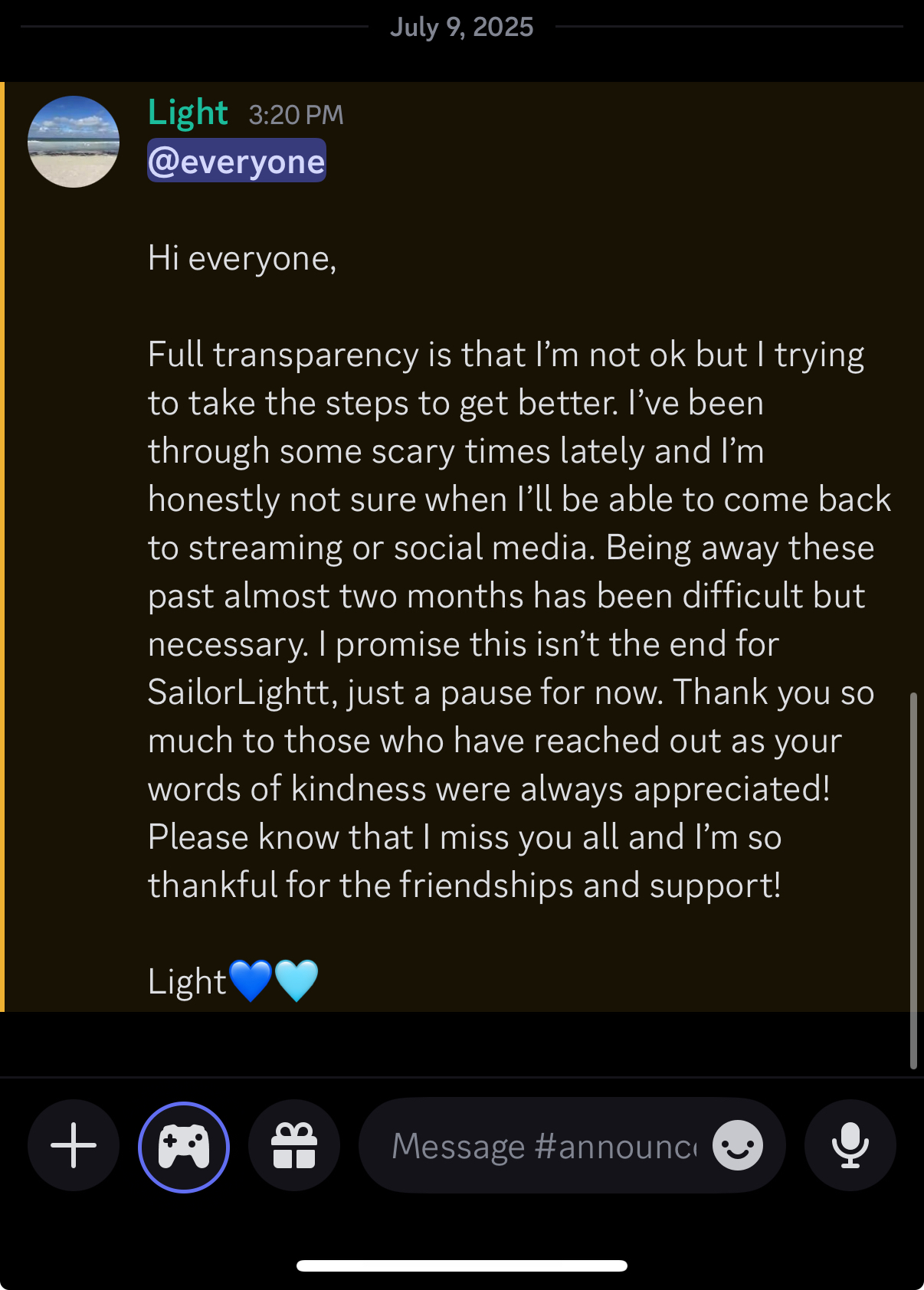
Task: Open the plus attachment menu
Action: (74, 1145)
